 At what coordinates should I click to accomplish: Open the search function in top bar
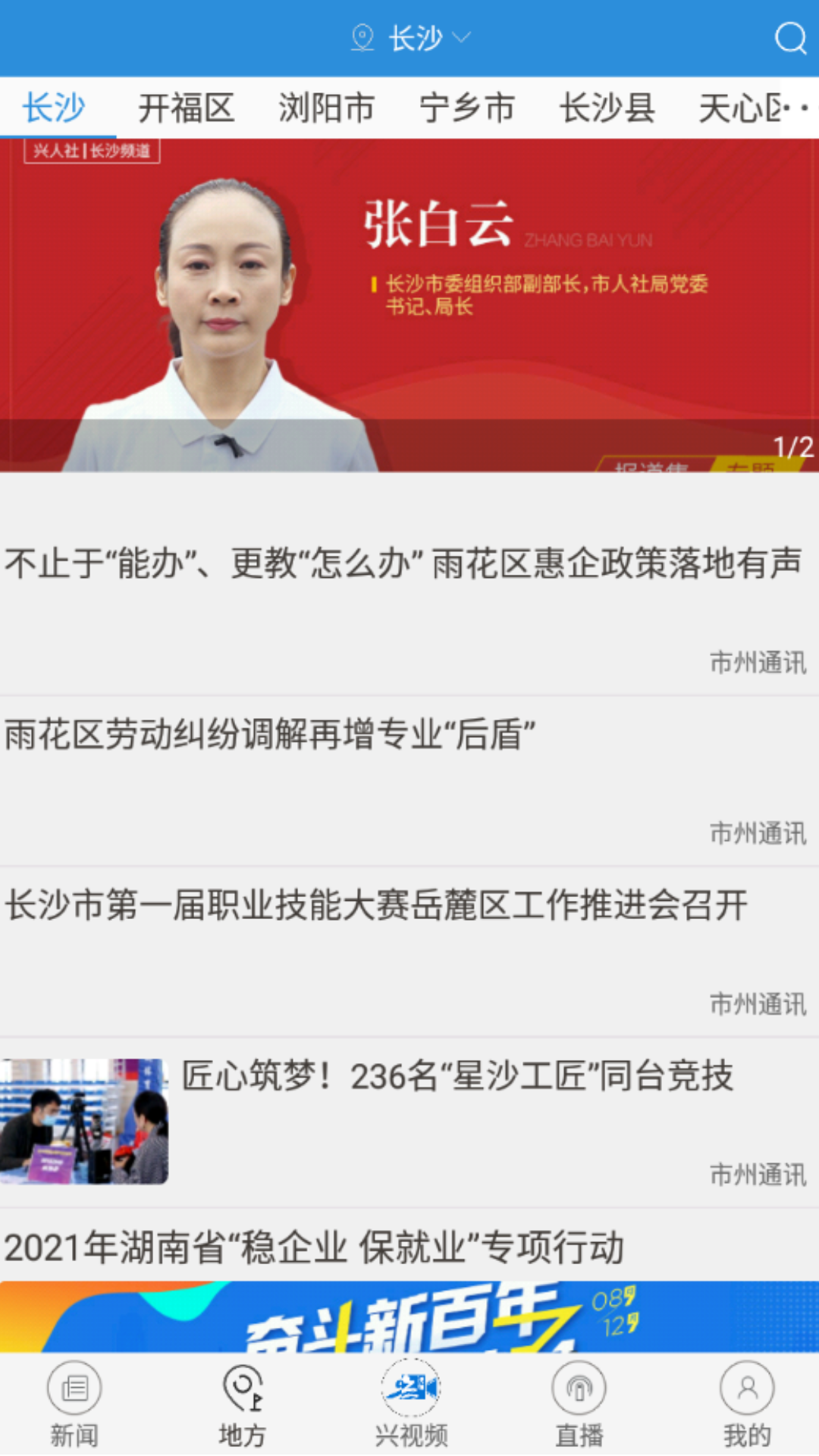point(790,38)
